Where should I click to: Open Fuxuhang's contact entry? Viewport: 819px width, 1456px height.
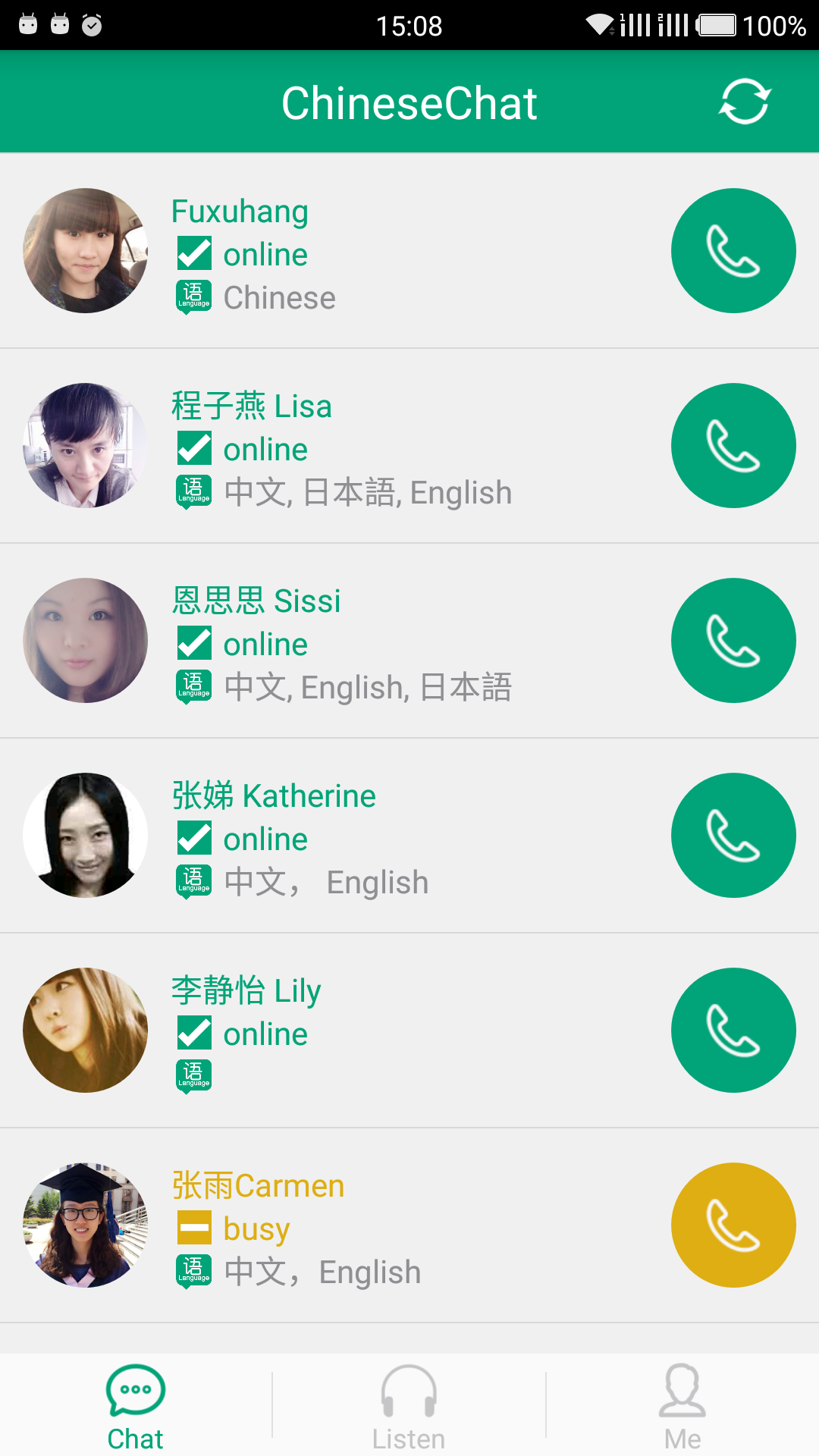point(239,211)
